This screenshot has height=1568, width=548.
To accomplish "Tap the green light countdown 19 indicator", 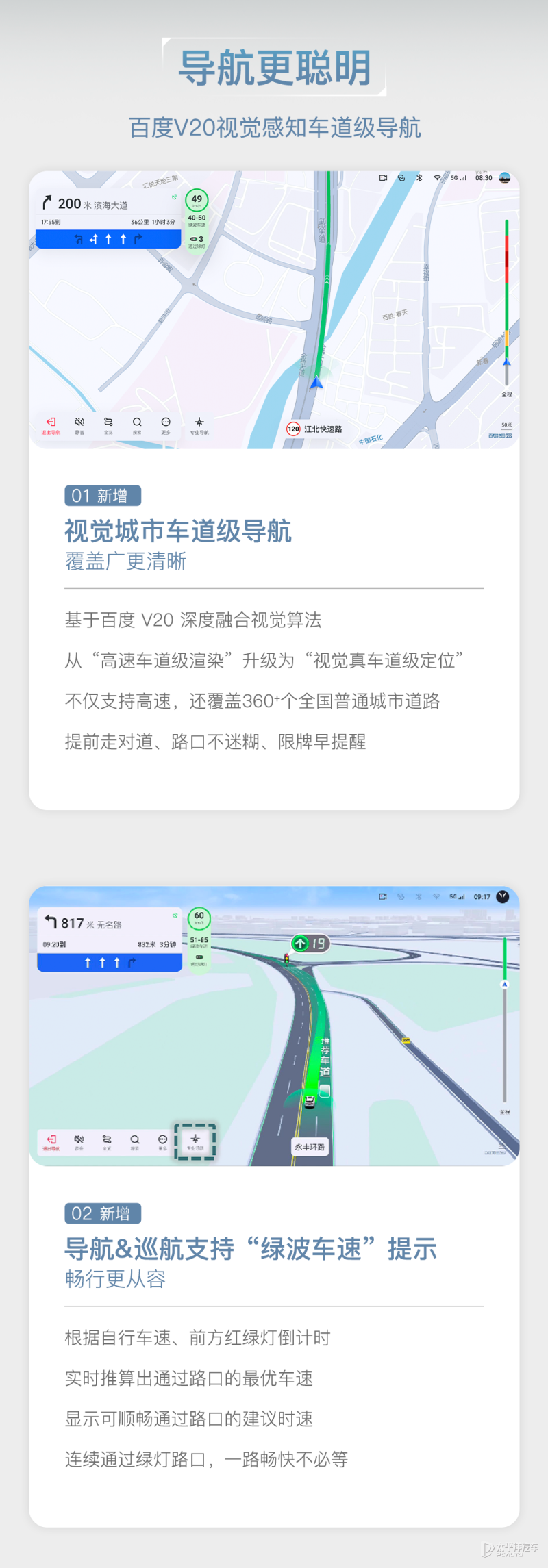I will [310, 944].
